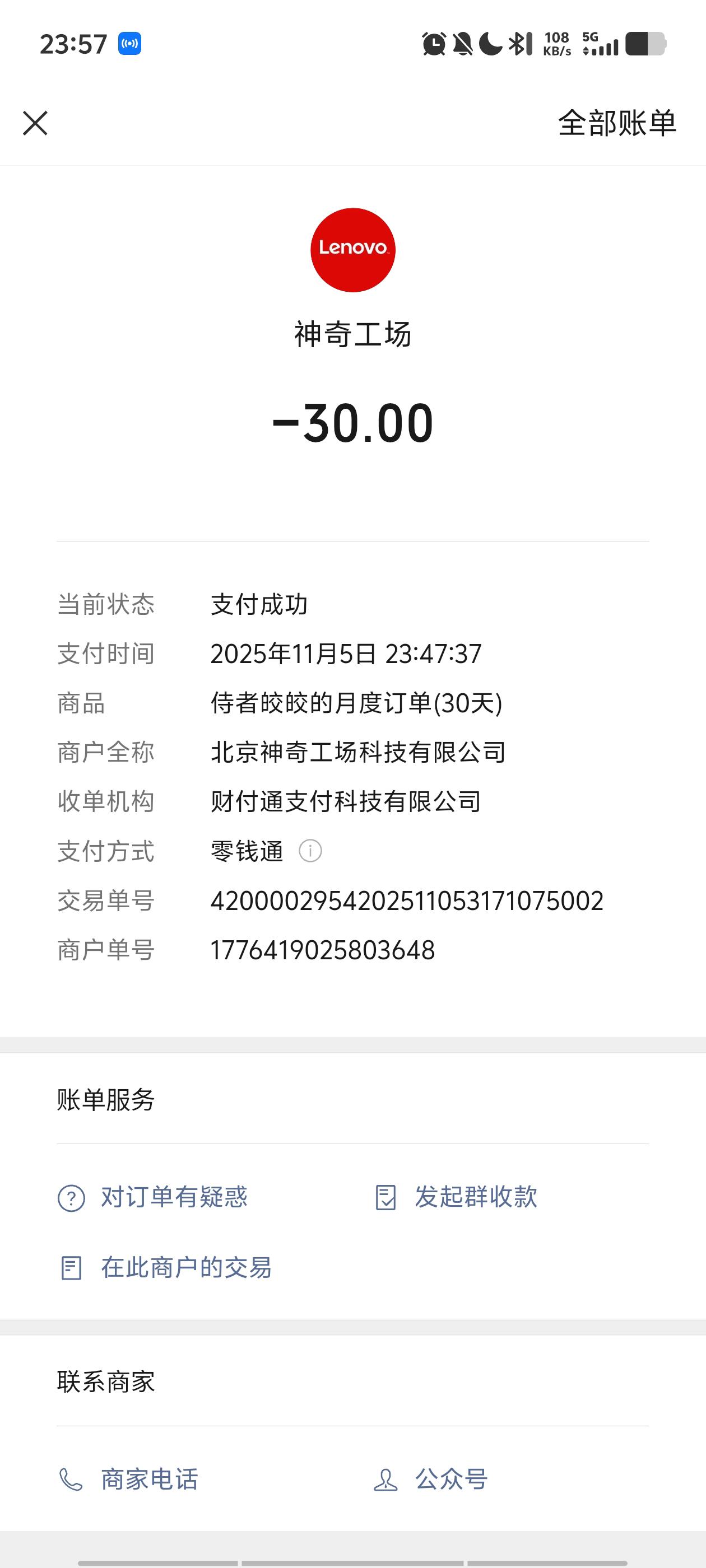Call the merchant via 商家电话
706x1568 pixels.
129,1479
